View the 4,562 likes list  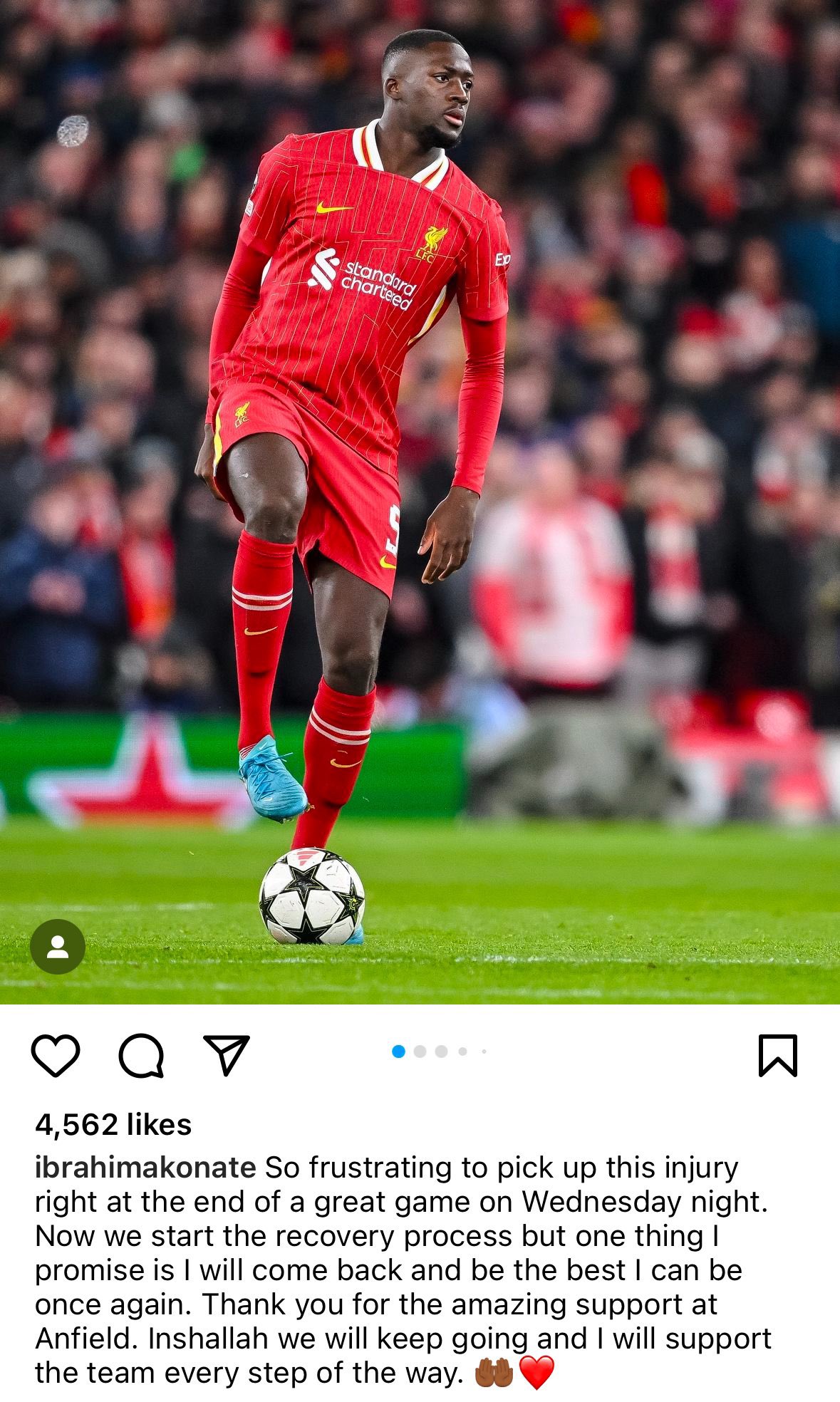pyautogui.click(x=113, y=1125)
